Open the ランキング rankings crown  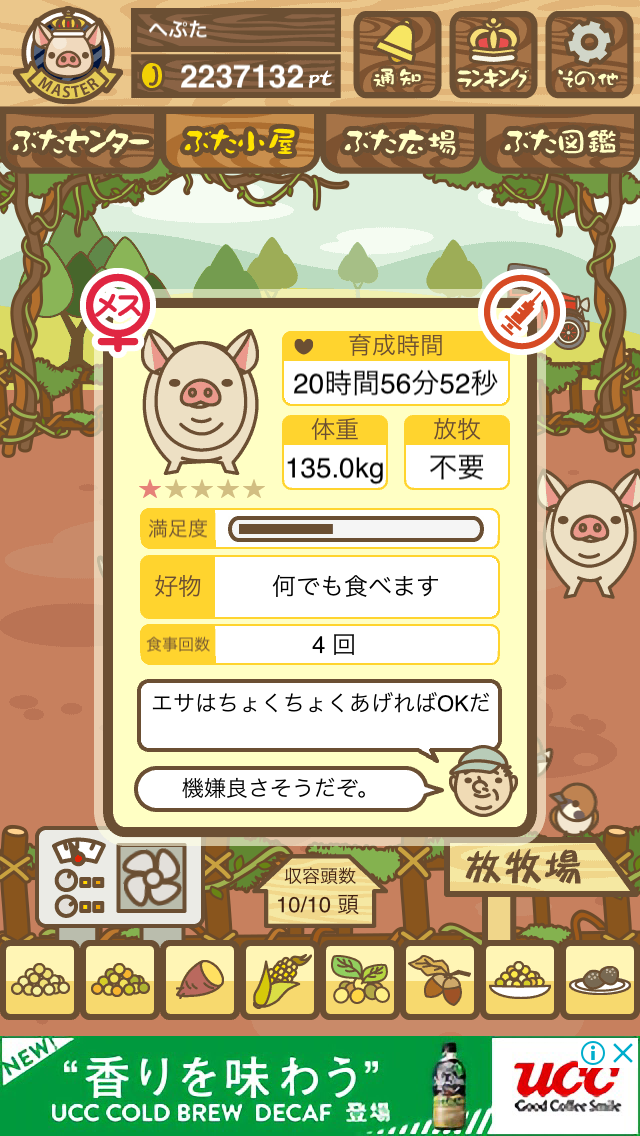pos(494,55)
